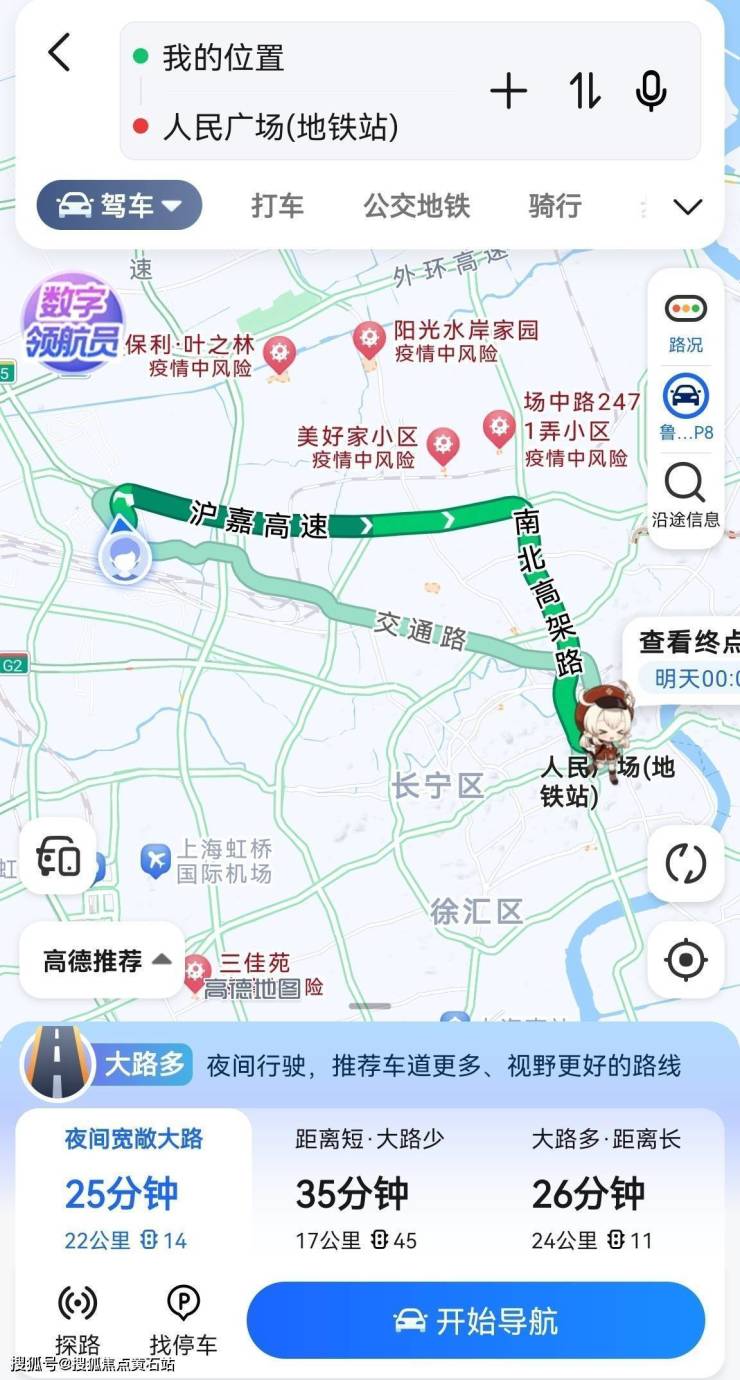The image size is (740, 1380).
Task: Expand 高德推荐 route preference
Action: click(104, 961)
